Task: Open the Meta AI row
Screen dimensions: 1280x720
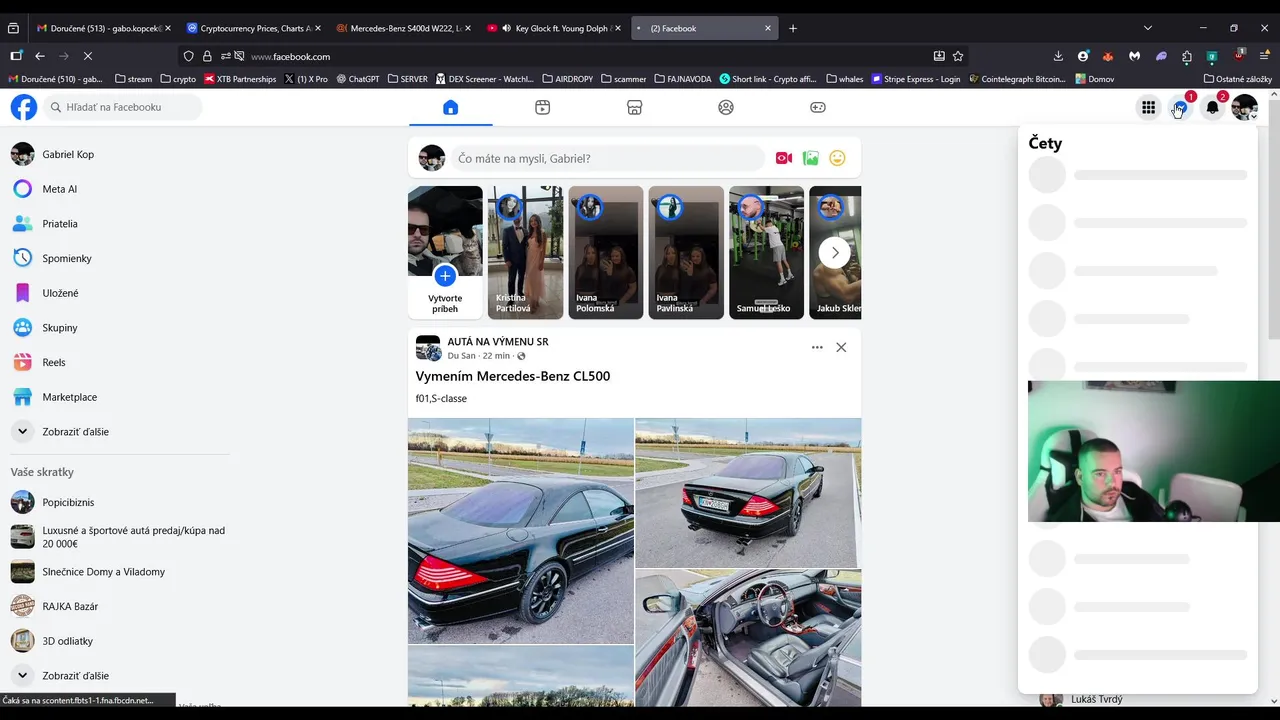Action: (x=59, y=189)
